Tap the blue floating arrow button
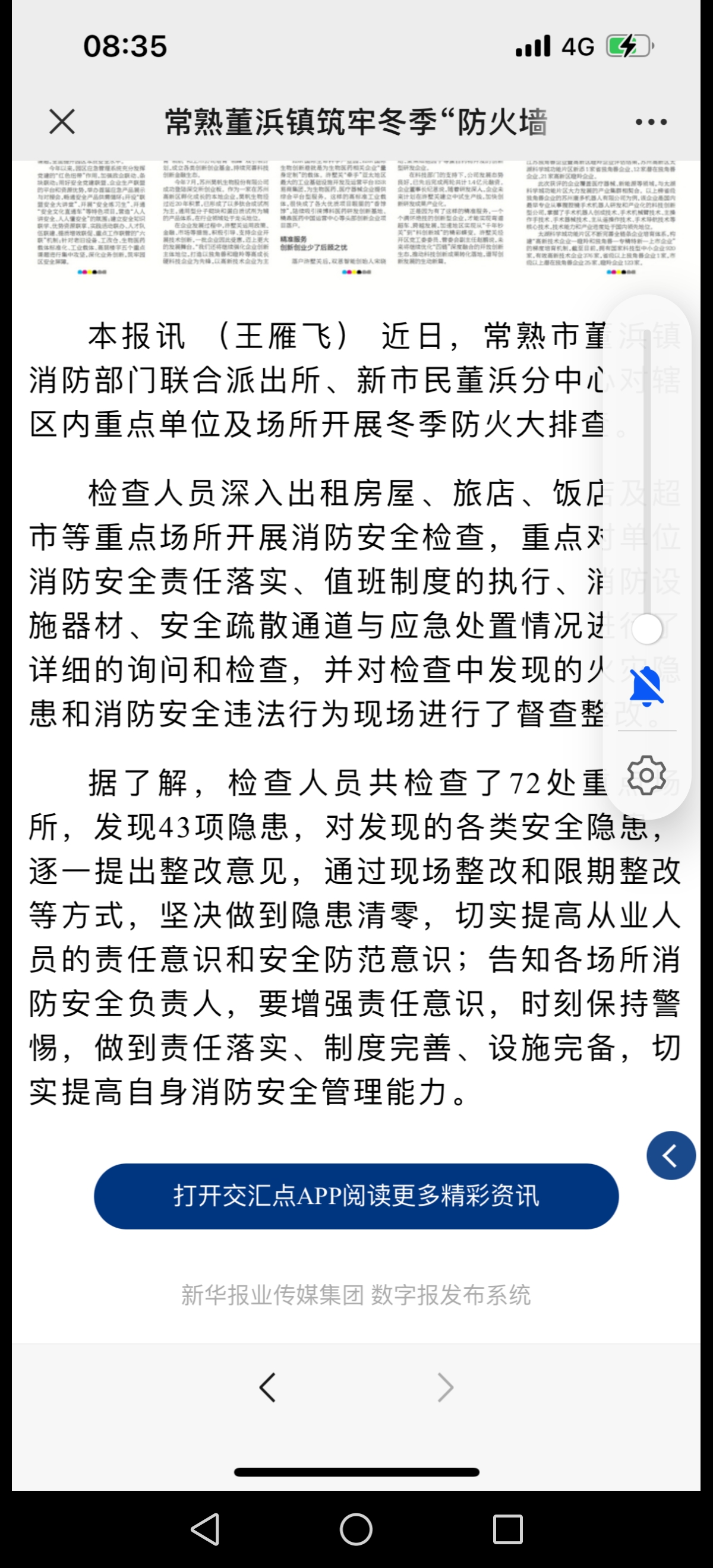The width and height of the screenshot is (713, 1568). (x=671, y=1155)
